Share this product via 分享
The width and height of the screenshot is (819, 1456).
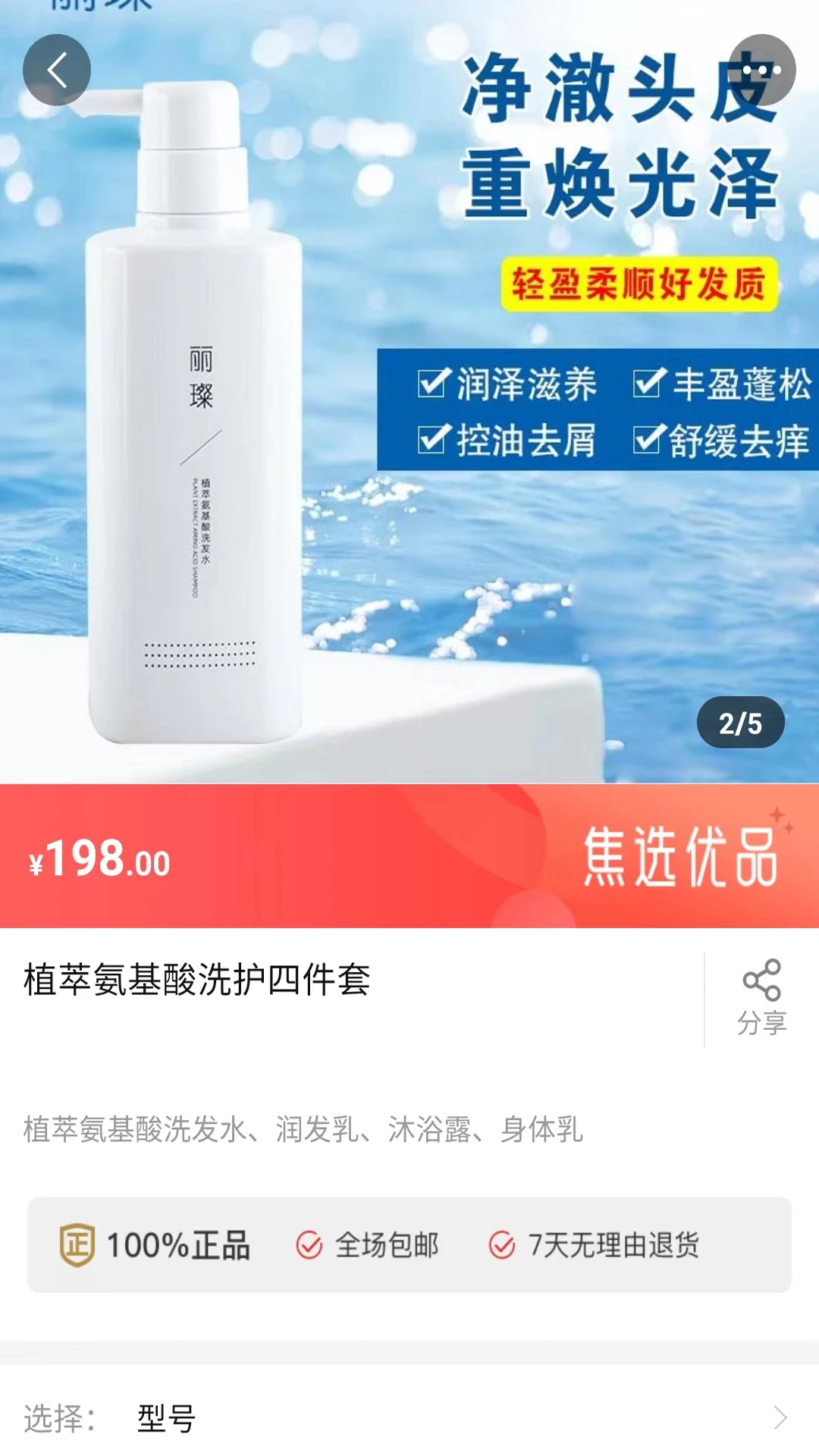(761, 997)
